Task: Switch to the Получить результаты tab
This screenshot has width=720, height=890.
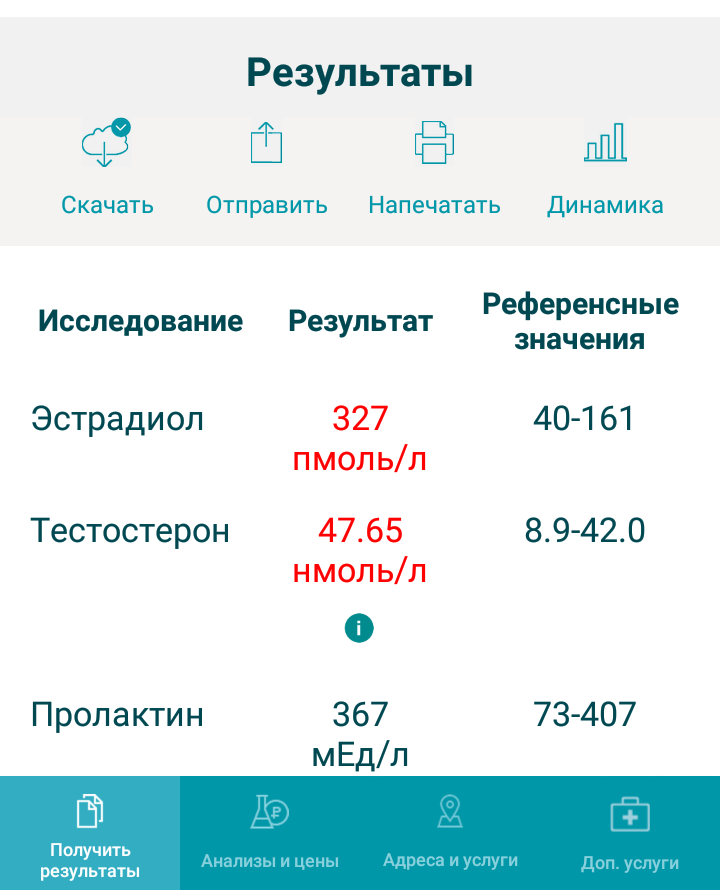Action: coord(90,834)
